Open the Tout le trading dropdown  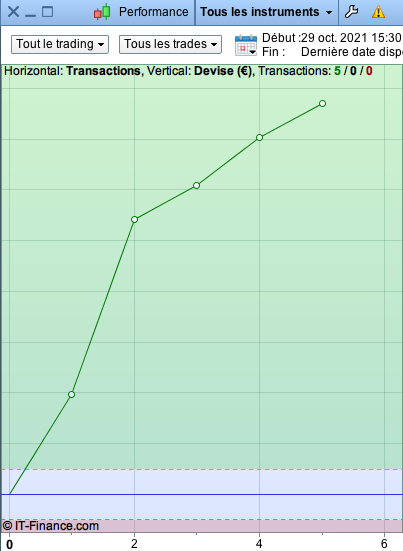[x=60, y=44]
